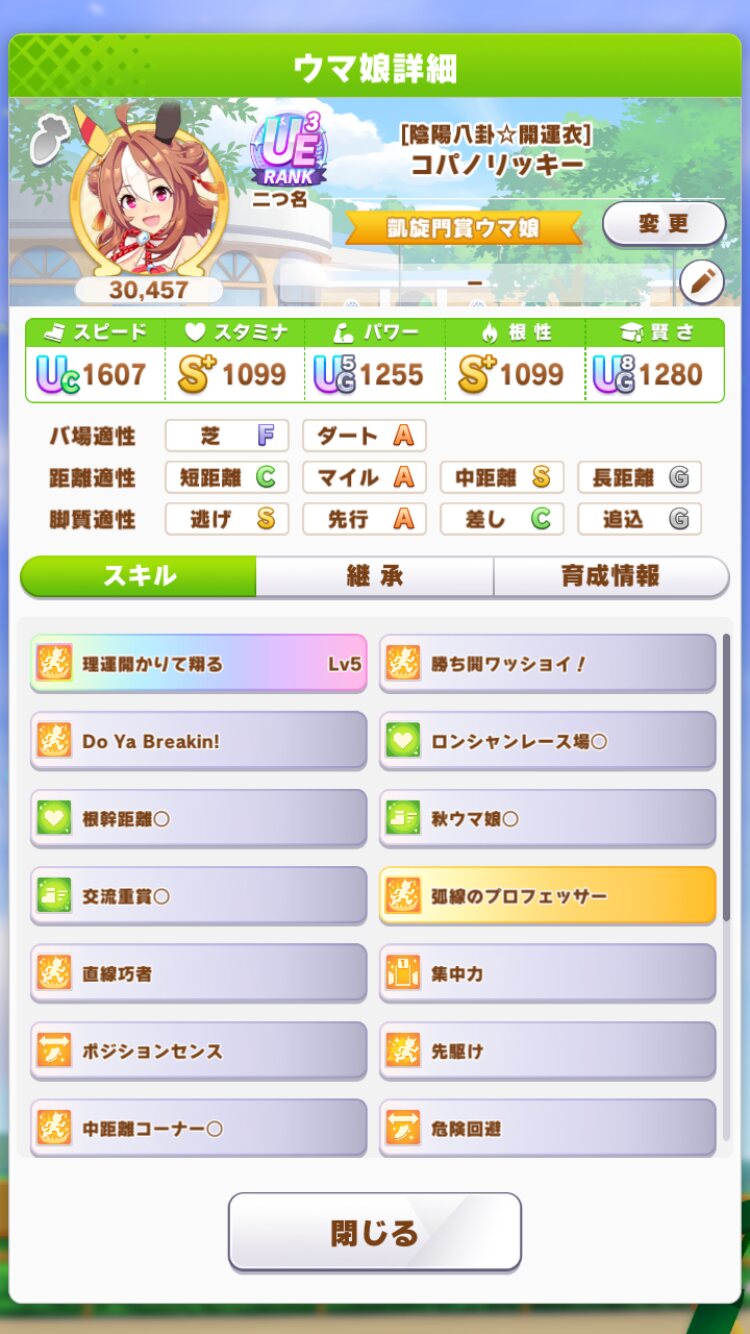750x1334 pixels.
Task: Tap the 集中力 skill
Action: [547, 973]
